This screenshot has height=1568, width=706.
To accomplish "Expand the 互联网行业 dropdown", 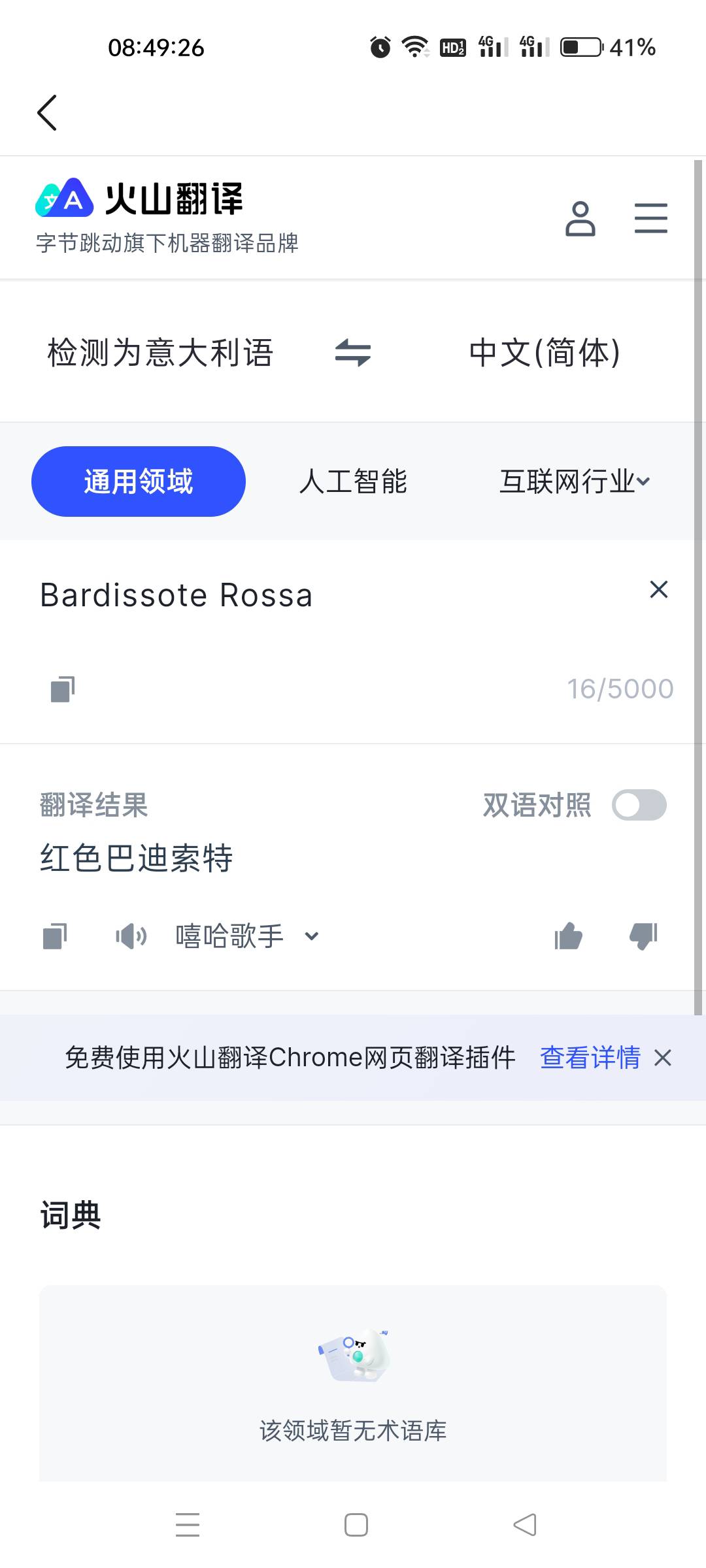I will click(x=575, y=482).
